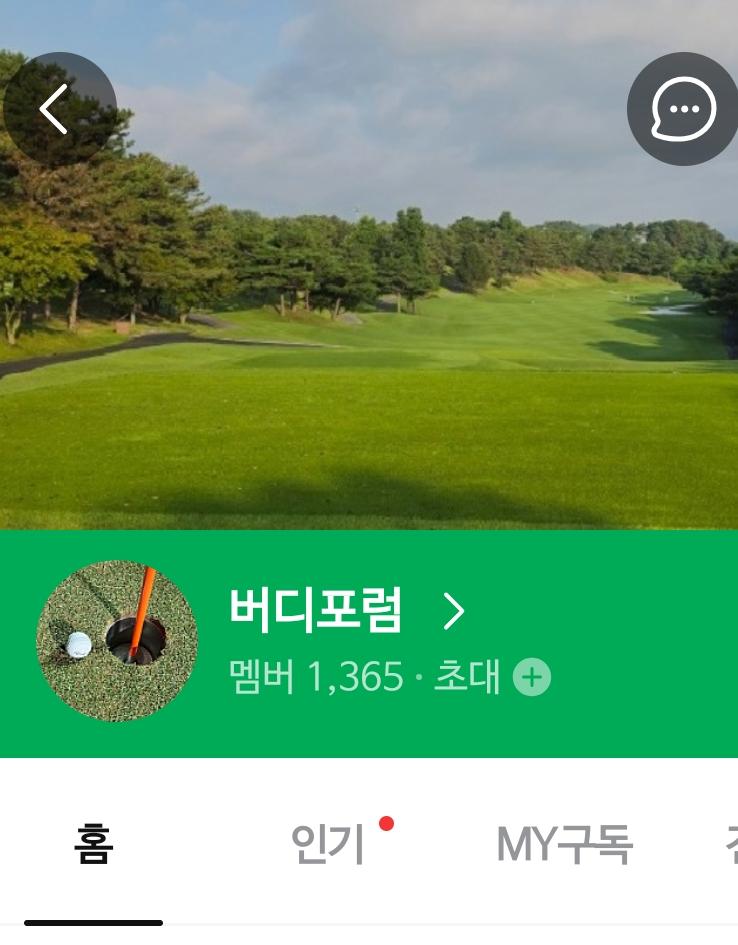The height and width of the screenshot is (945, 738).
Task: View the 버디포럼 profile picture
Action: (117, 641)
